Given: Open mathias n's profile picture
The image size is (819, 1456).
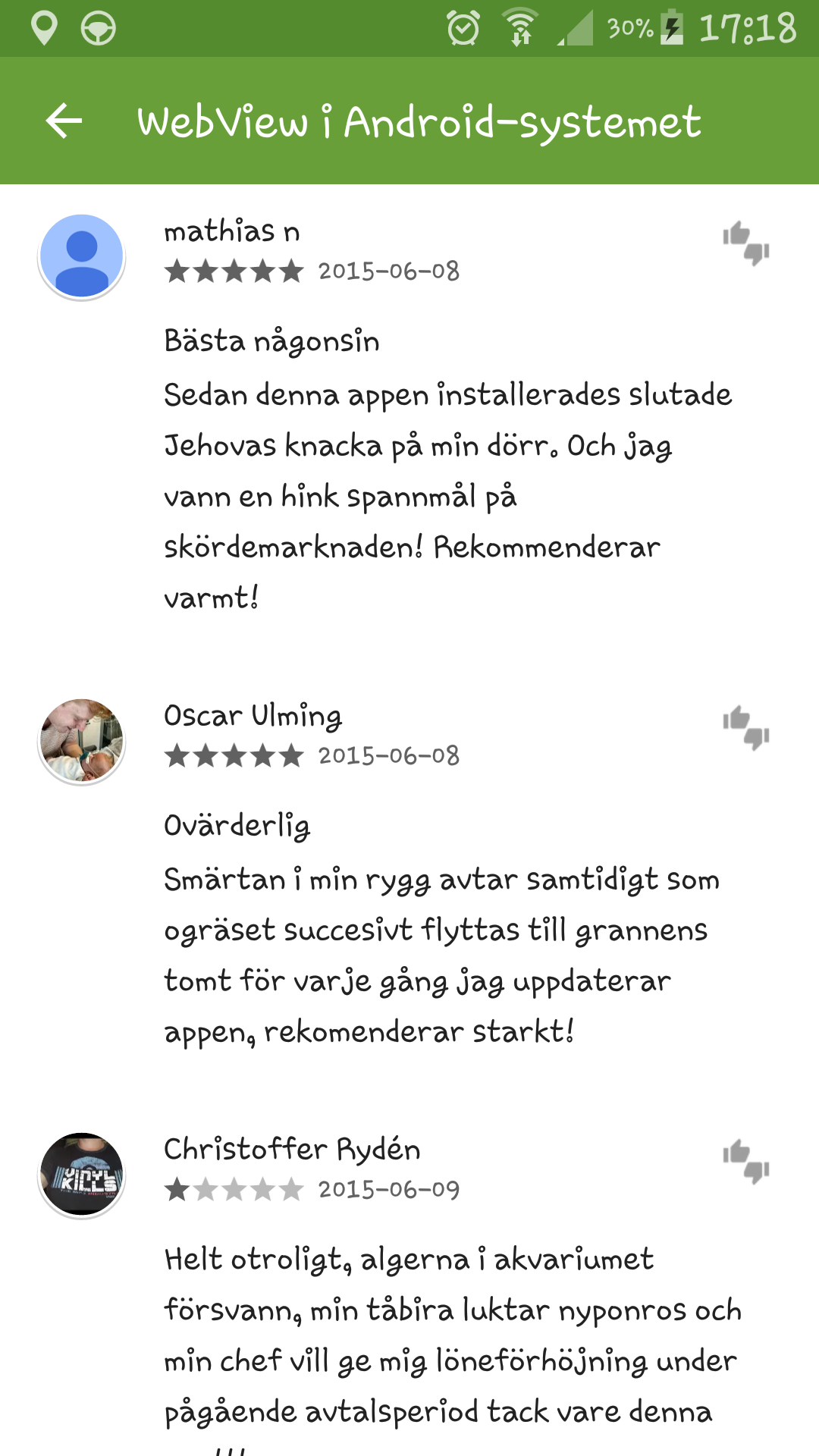Looking at the screenshot, I should pyautogui.click(x=82, y=256).
